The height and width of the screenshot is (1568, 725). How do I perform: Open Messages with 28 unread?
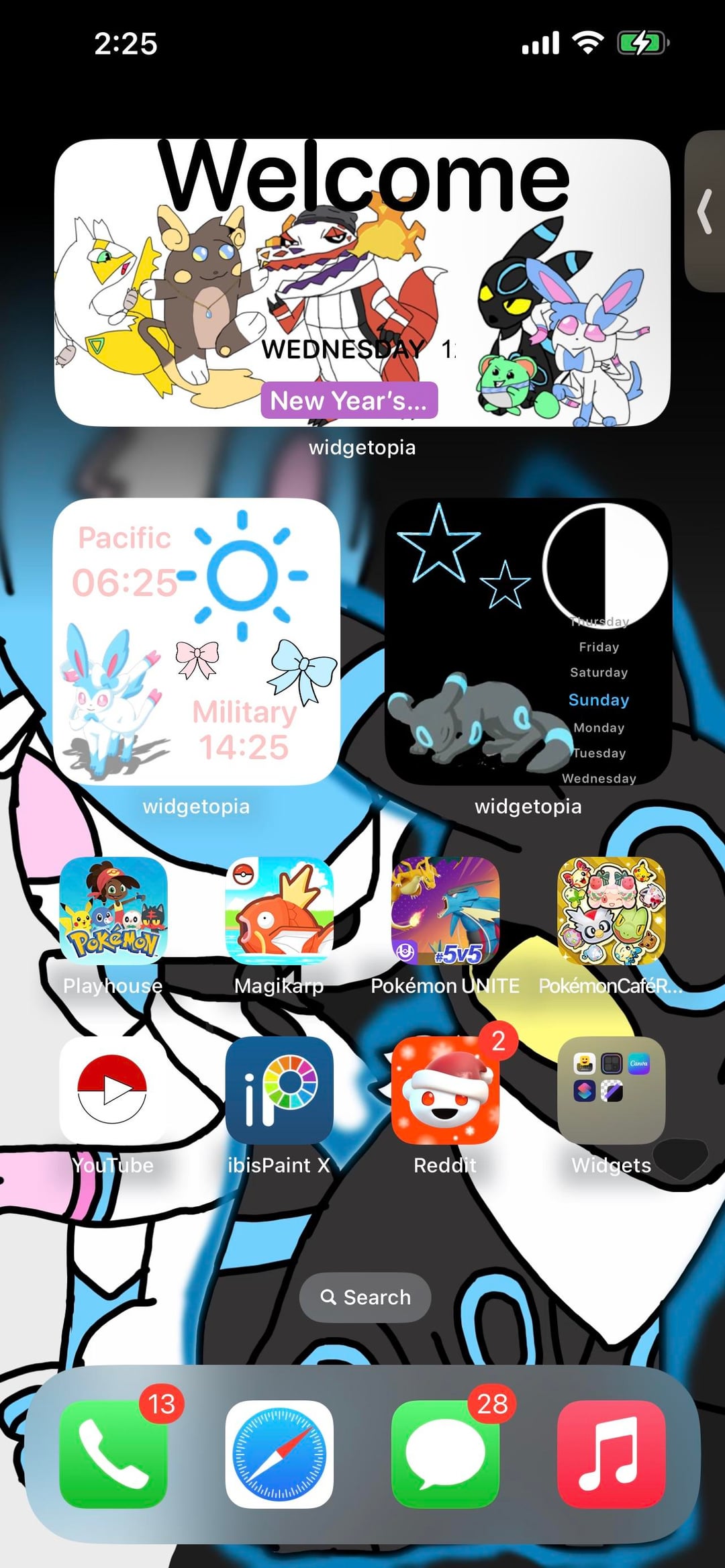[x=445, y=1454]
